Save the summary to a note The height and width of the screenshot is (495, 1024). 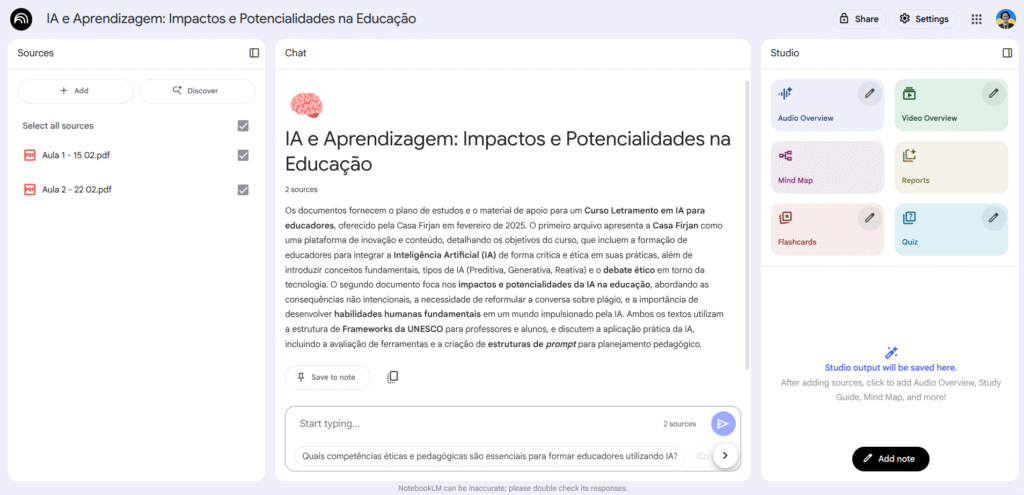(327, 377)
